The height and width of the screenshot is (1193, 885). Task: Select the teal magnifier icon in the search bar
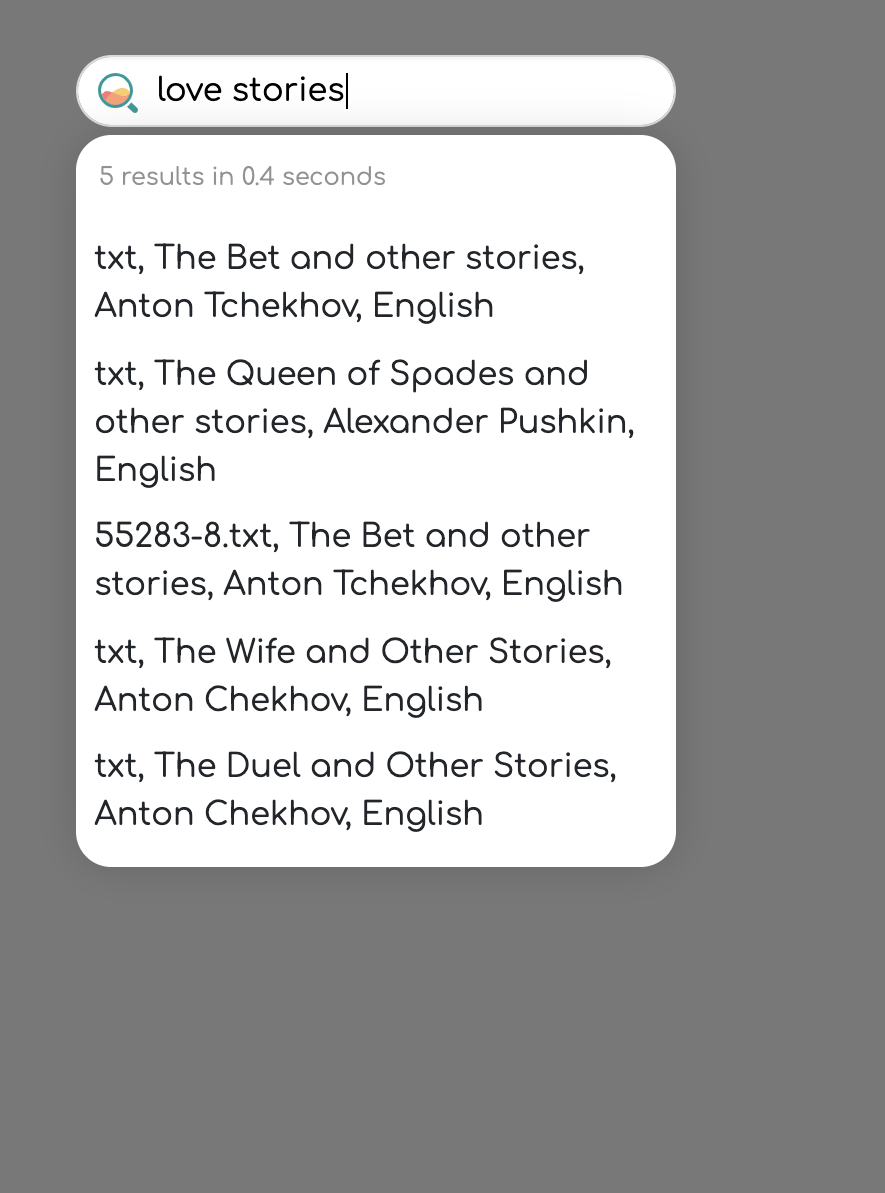pyautogui.click(x=117, y=91)
